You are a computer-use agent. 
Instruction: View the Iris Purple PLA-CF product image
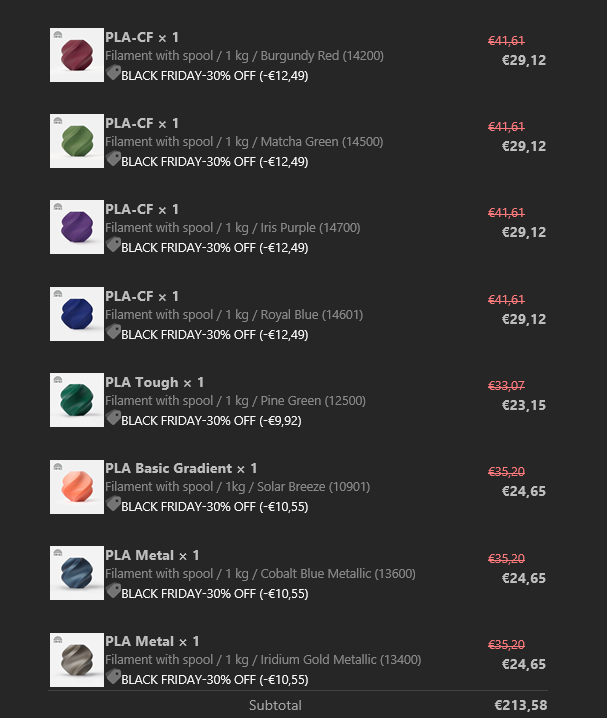[x=76, y=227]
